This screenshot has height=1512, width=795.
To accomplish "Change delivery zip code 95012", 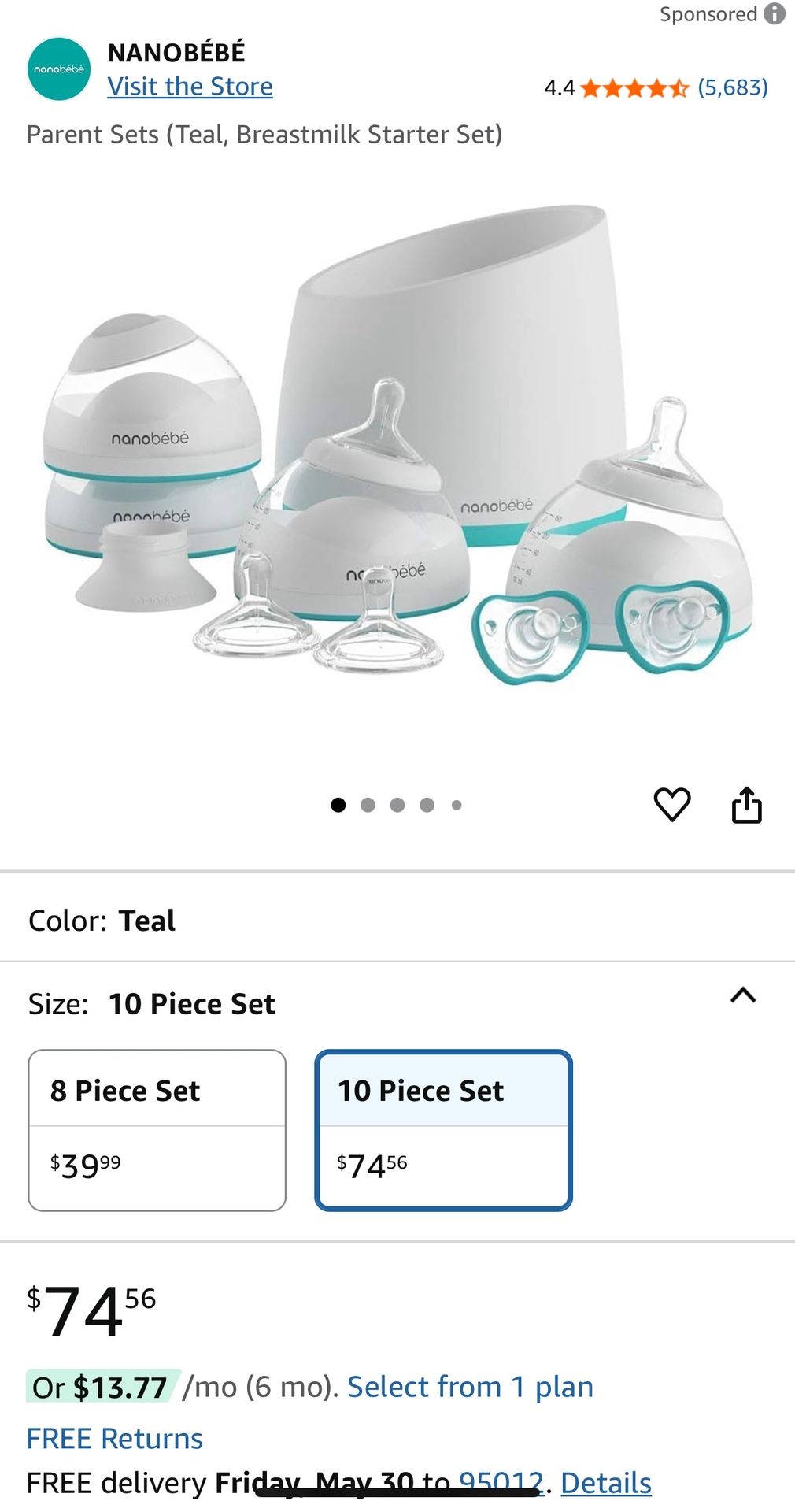I will click(501, 1481).
